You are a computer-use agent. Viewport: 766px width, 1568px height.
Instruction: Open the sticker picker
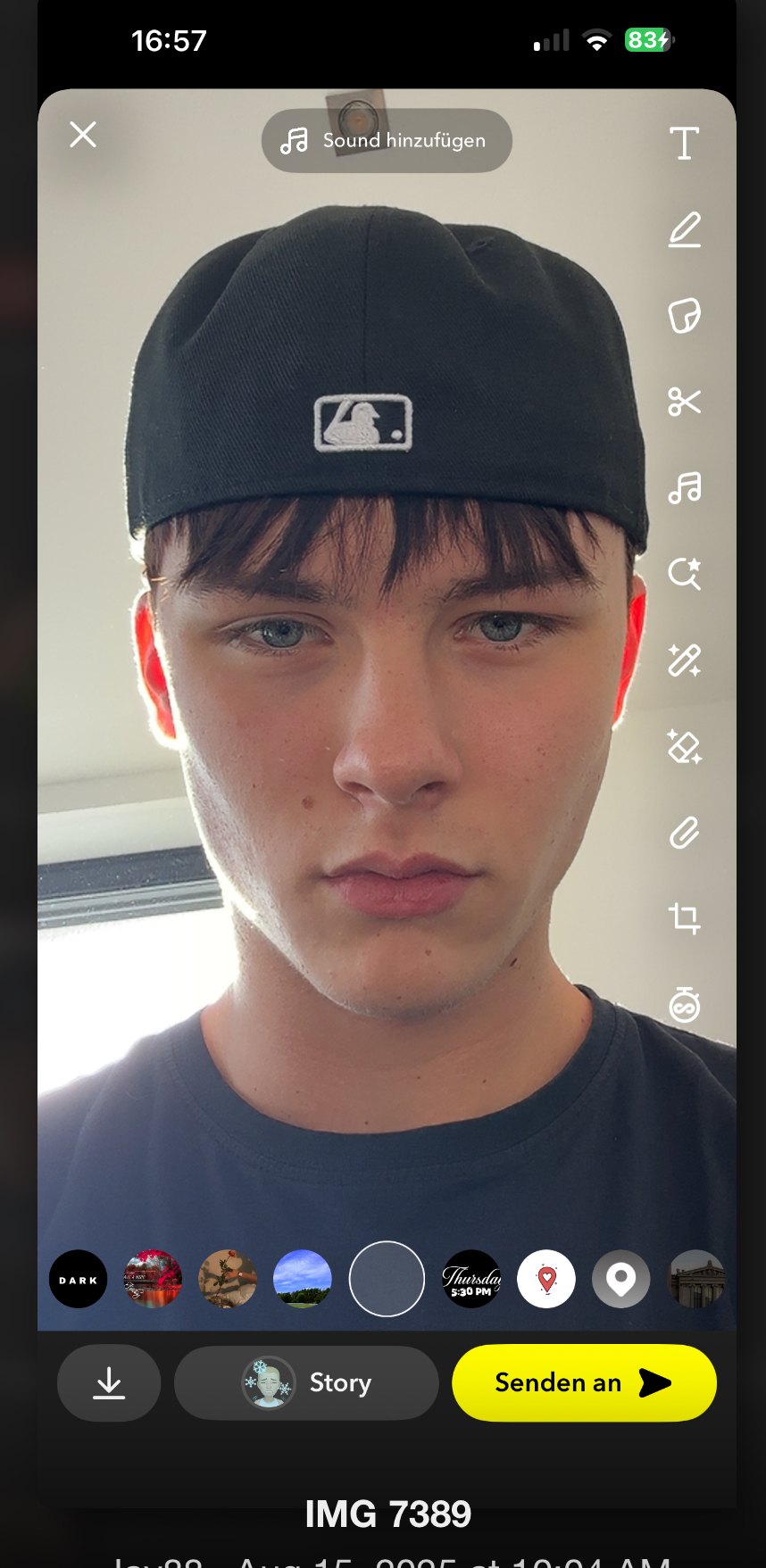click(685, 316)
